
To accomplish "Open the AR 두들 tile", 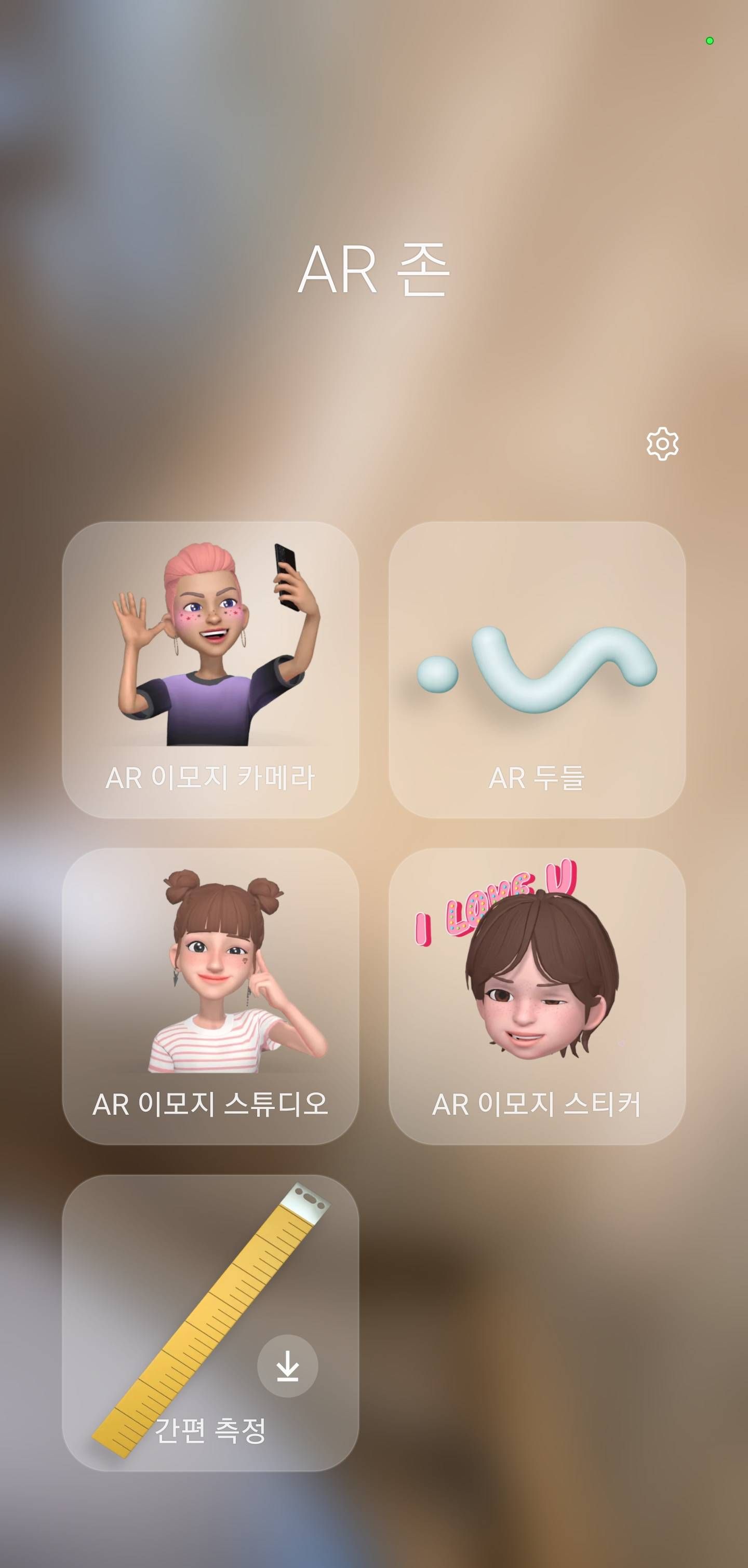I will coord(537,670).
